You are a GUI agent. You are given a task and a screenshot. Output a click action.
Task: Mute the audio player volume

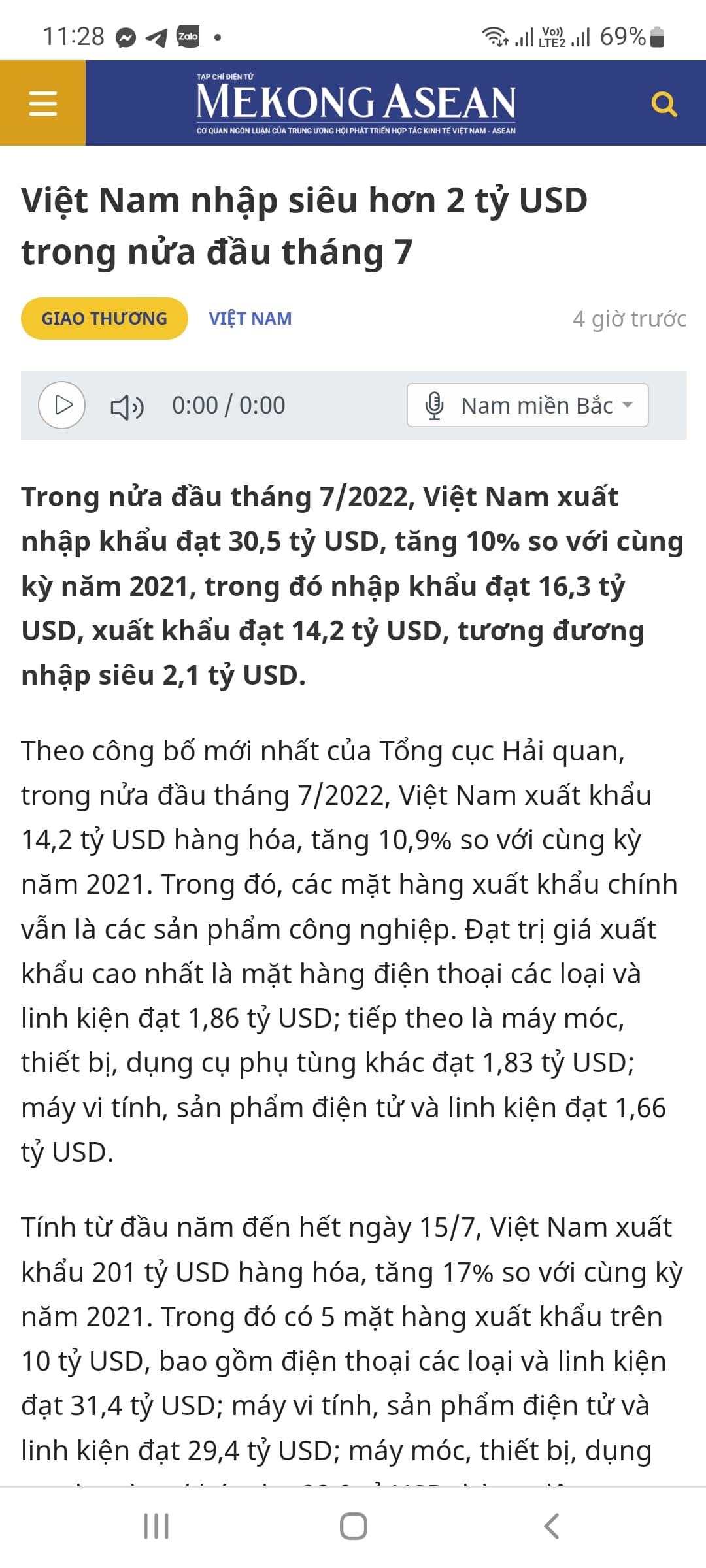pos(127,406)
